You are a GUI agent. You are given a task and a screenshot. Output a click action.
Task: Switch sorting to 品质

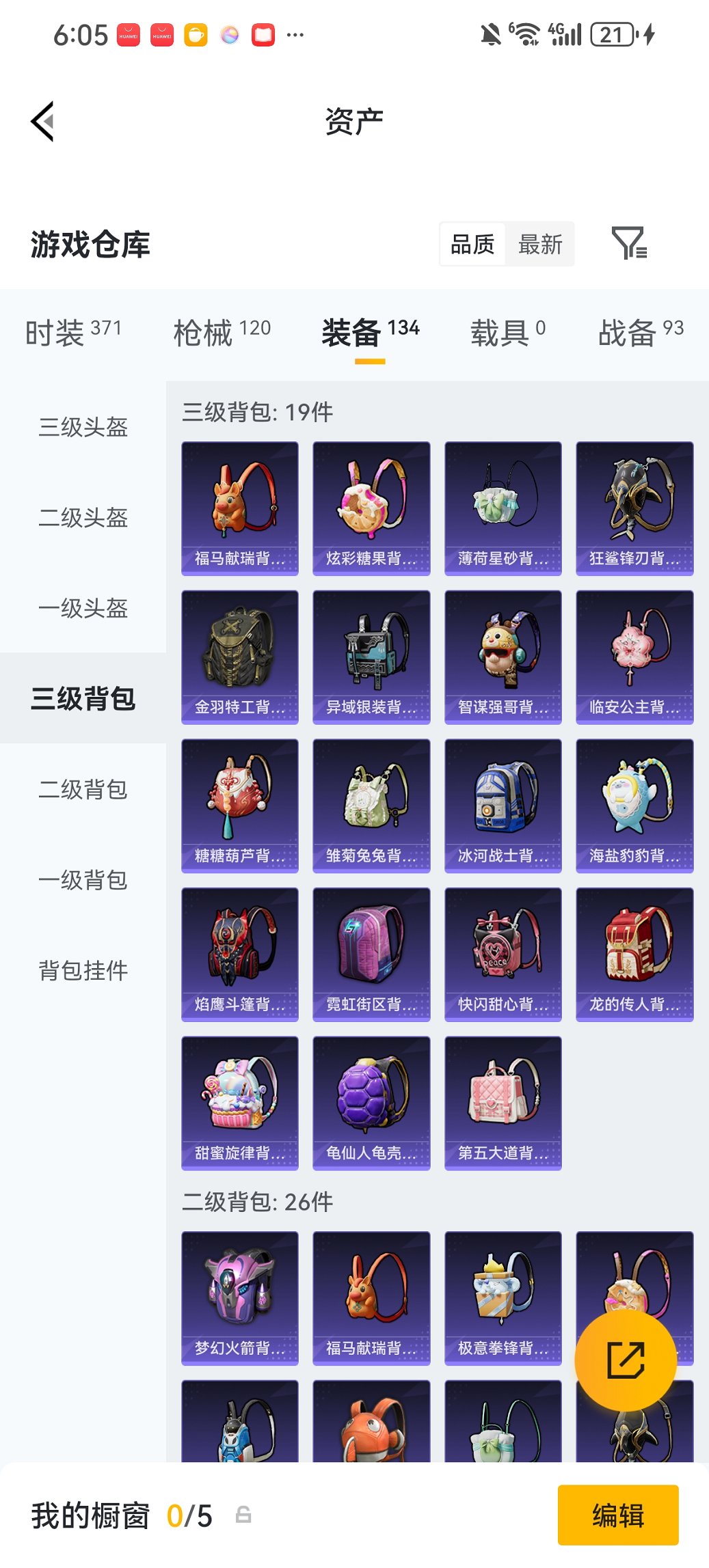click(x=474, y=244)
